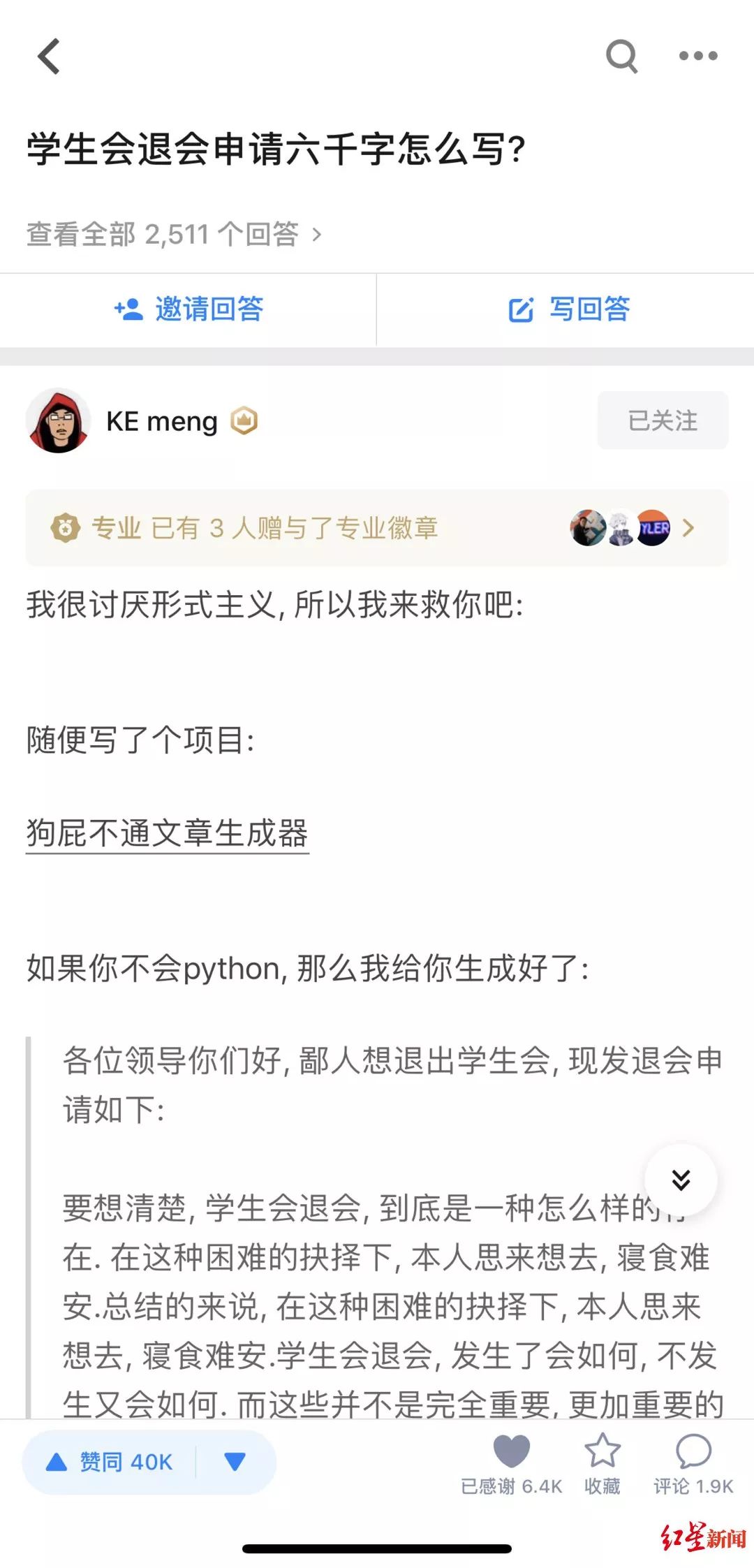754x1568 pixels.
Task: Open KE meng's profile avatar
Action: click(x=59, y=421)
